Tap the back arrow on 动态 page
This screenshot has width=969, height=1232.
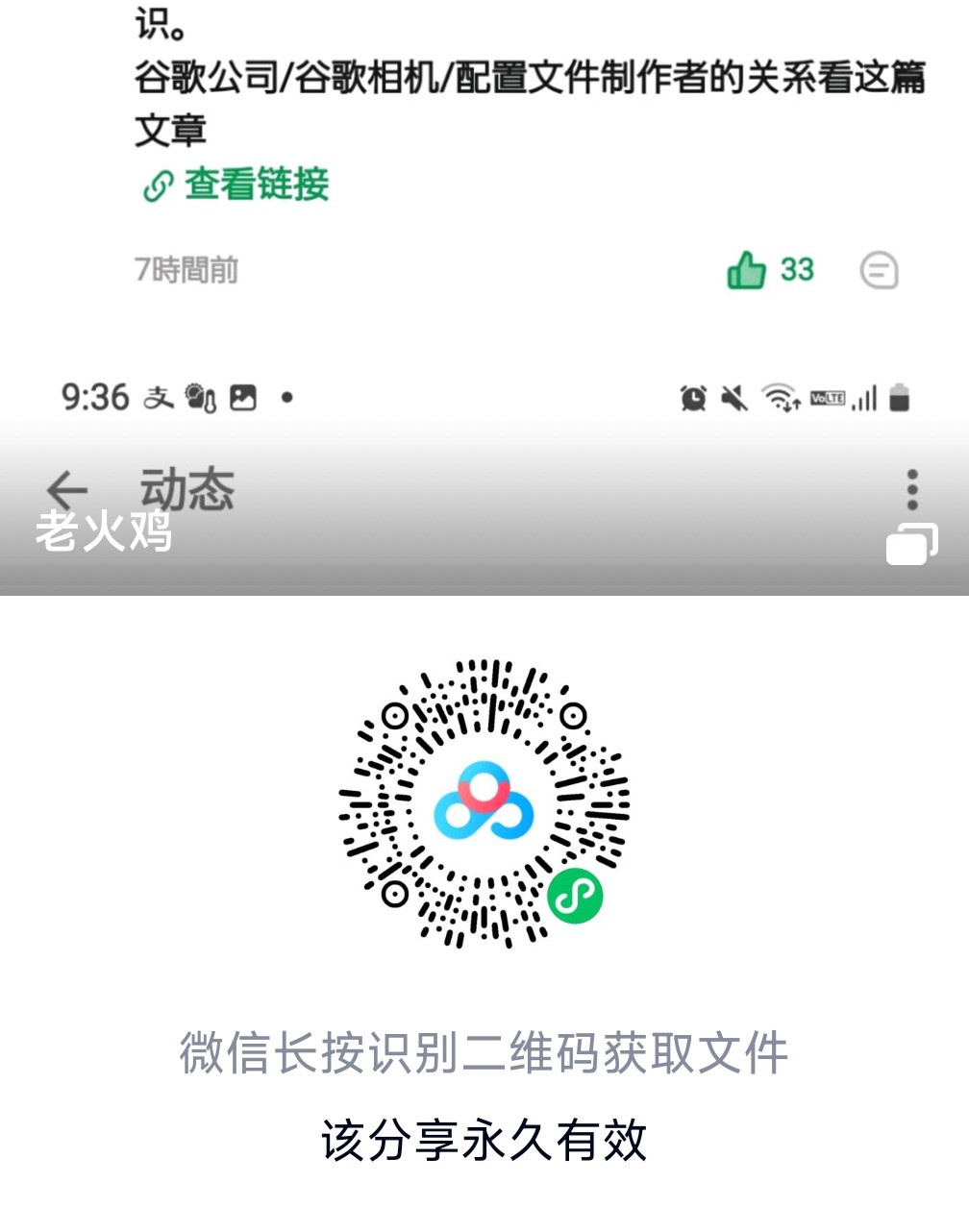click(x=65, y=490)
